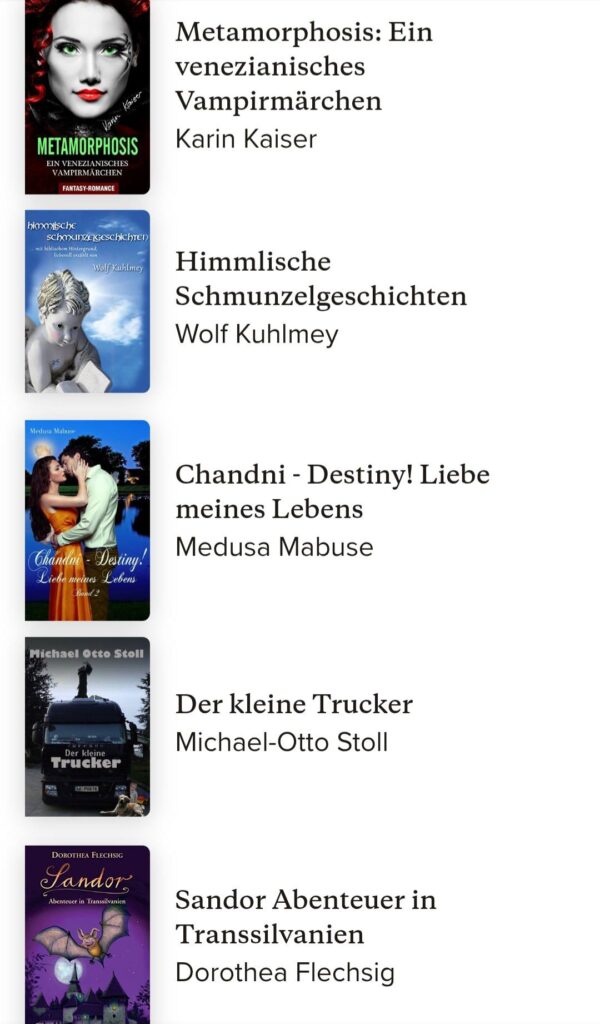Image resolution: width=600 pixels, height=1024 pixels.
Task: View Sandor Abenteuer in Transsilvanien
Action: click(x=305, y=917)
